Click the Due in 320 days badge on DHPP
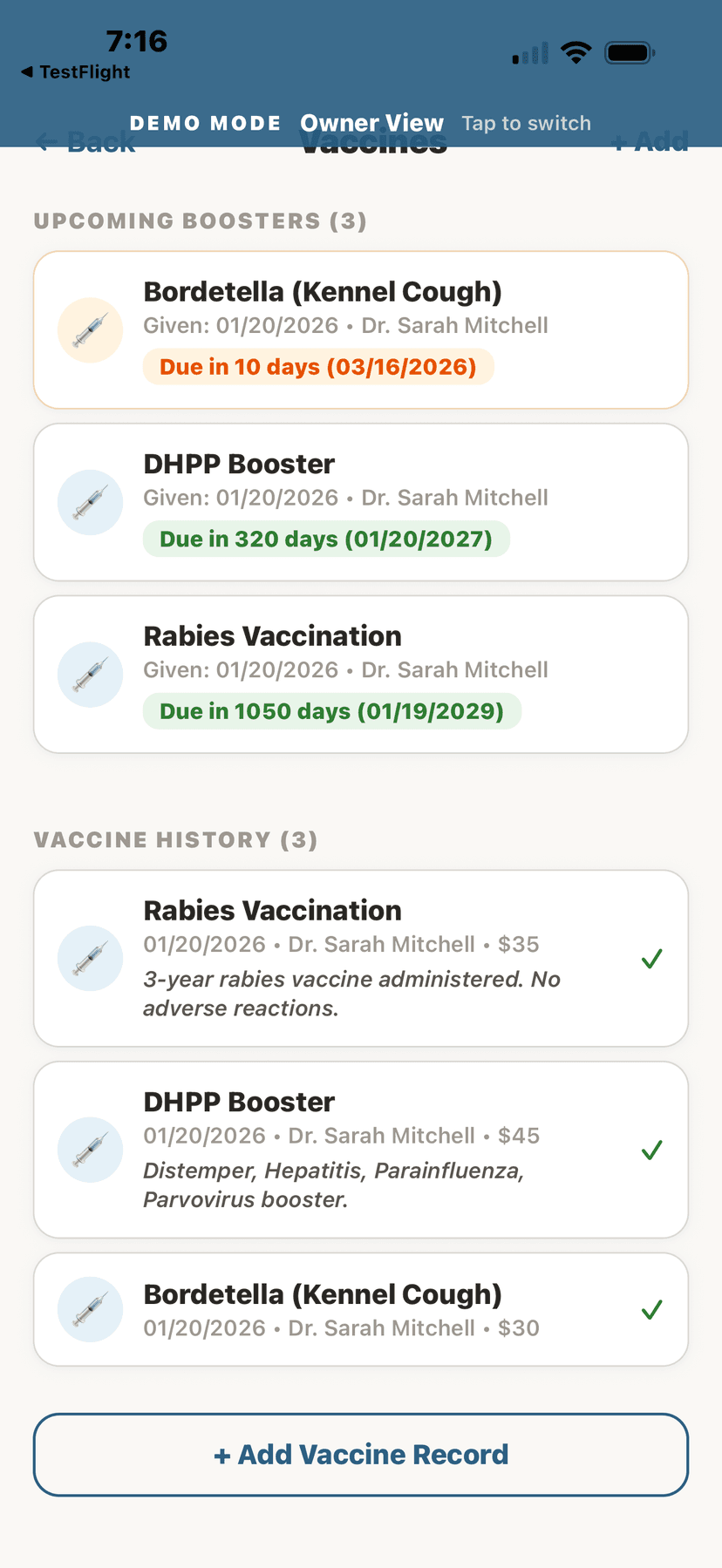Viewport: 722px width, 1568px height. tap(326, 539)
